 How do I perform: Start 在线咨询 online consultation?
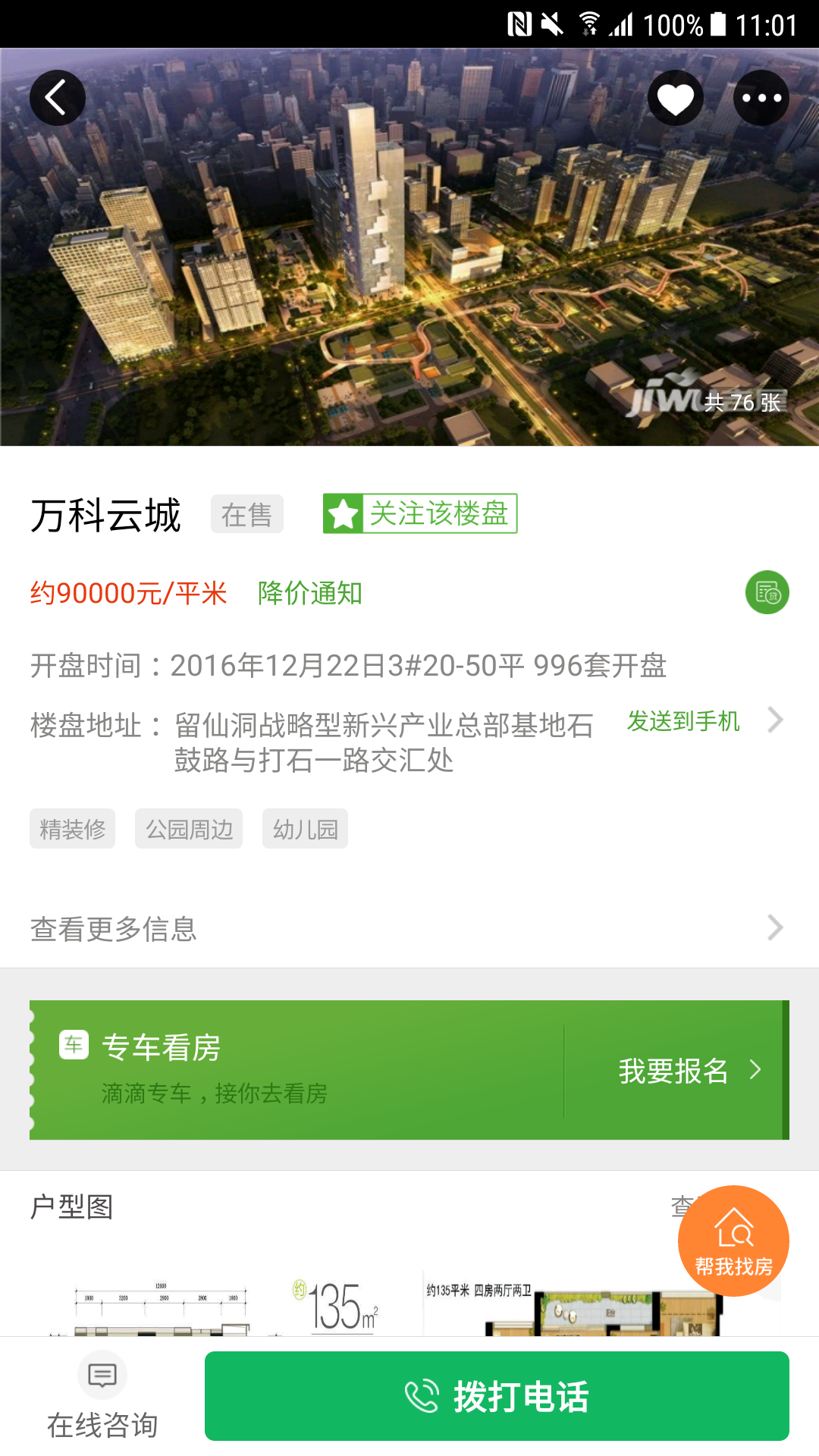(102, 1396)
